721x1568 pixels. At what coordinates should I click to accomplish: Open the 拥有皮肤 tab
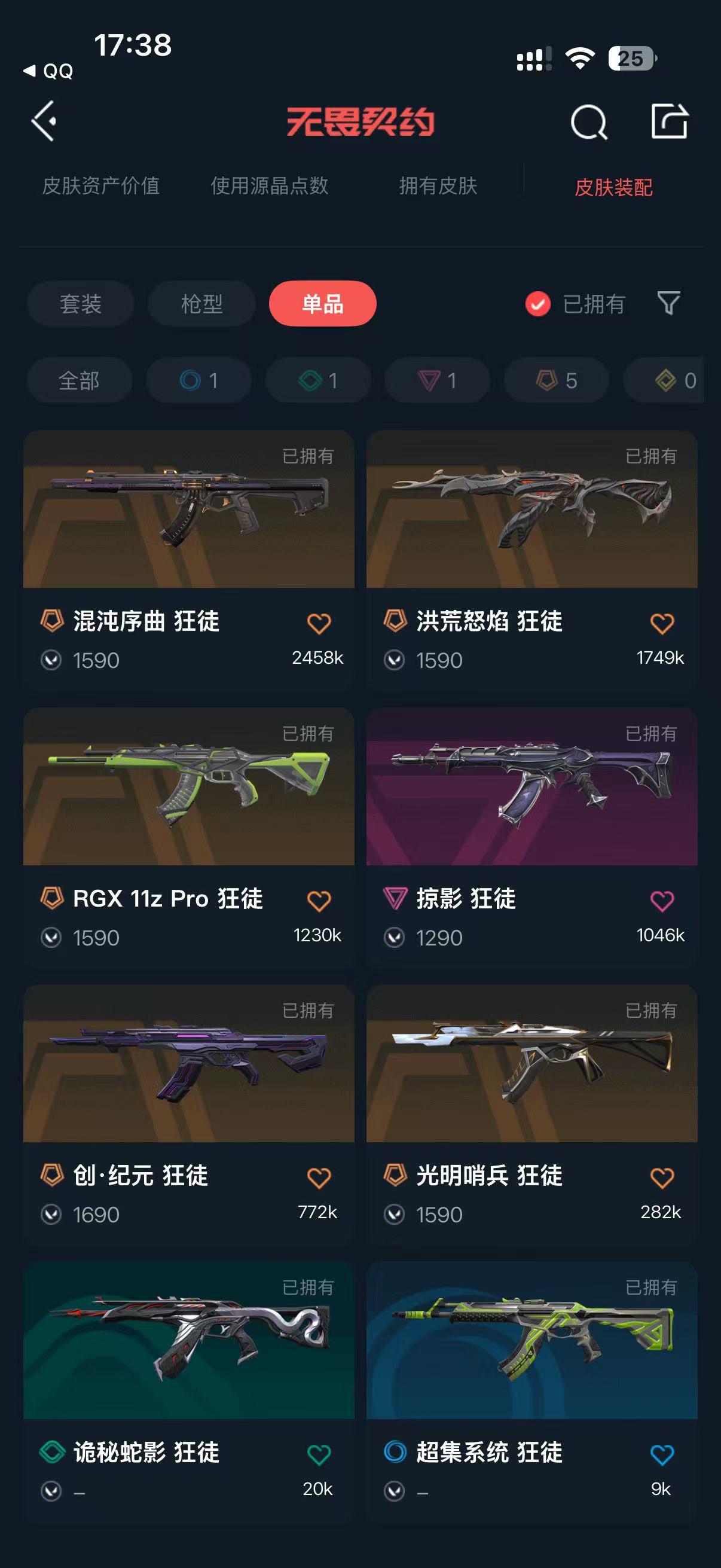click(x=438, y=185)
